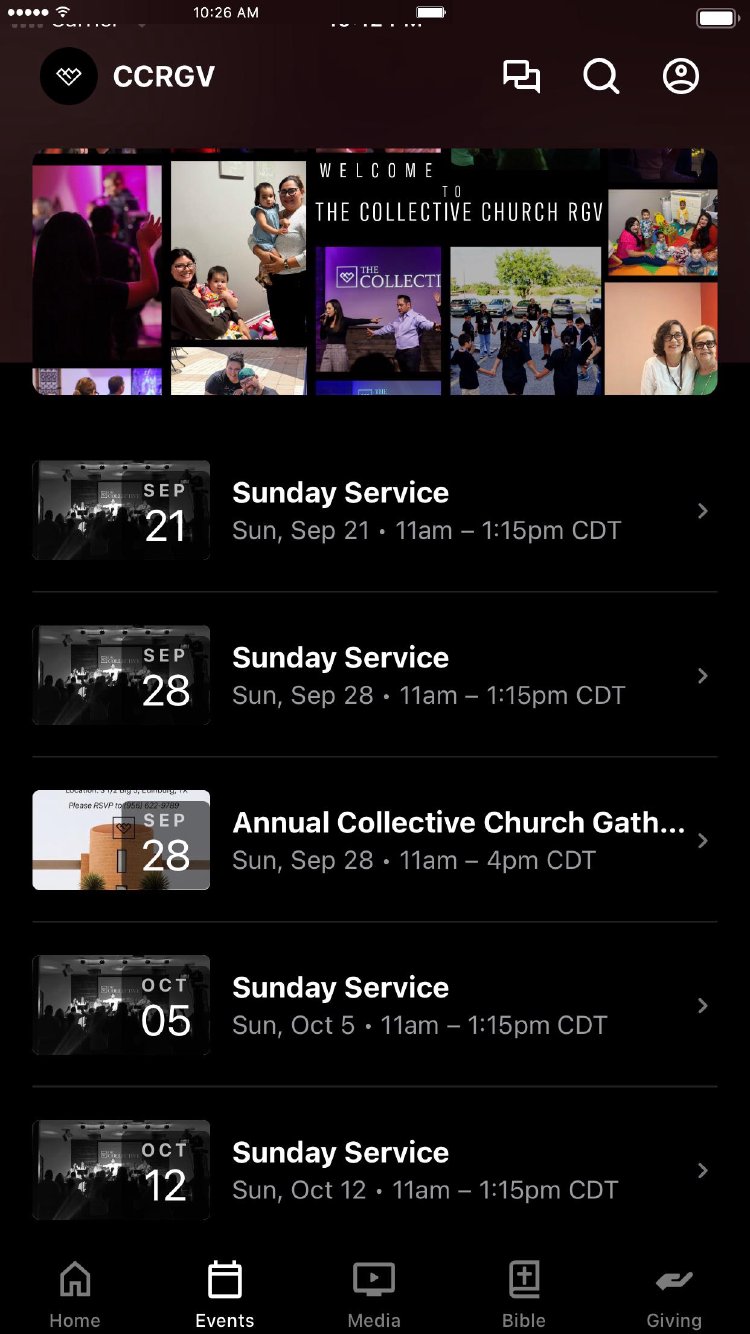The width and height of the screenshot is (750, 1334).
Task: Open the Collective Church RGV welcome banner
Action: coord(375,272)
